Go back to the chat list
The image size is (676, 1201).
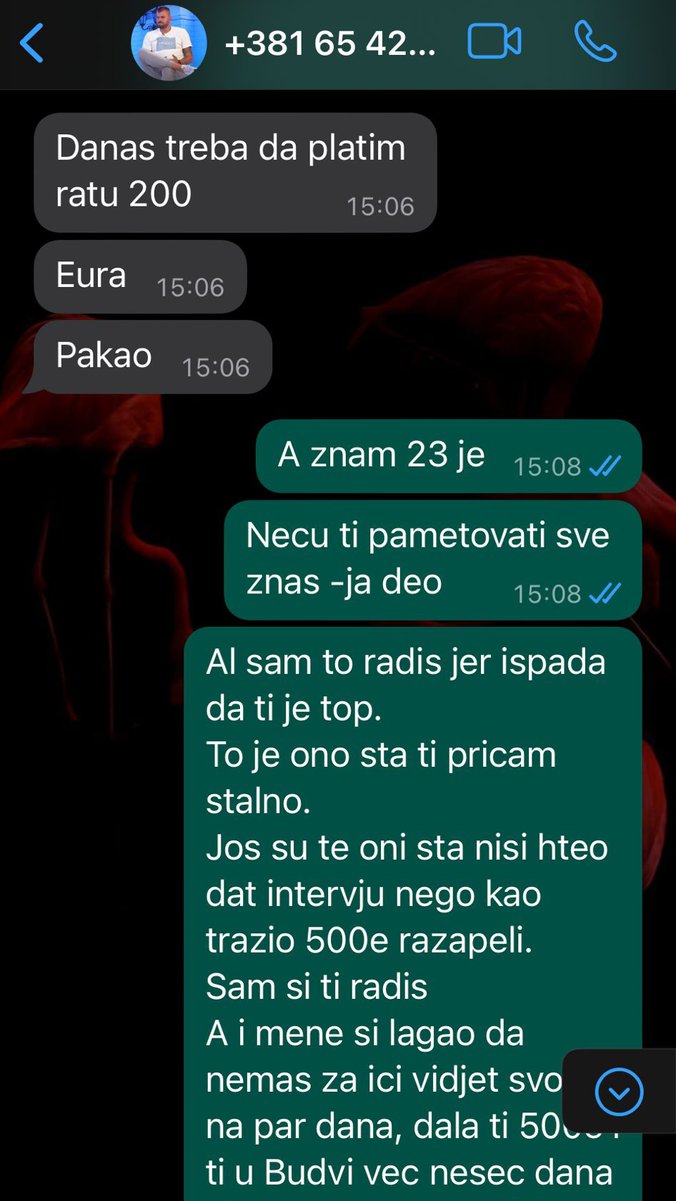[x=32, y=43]
